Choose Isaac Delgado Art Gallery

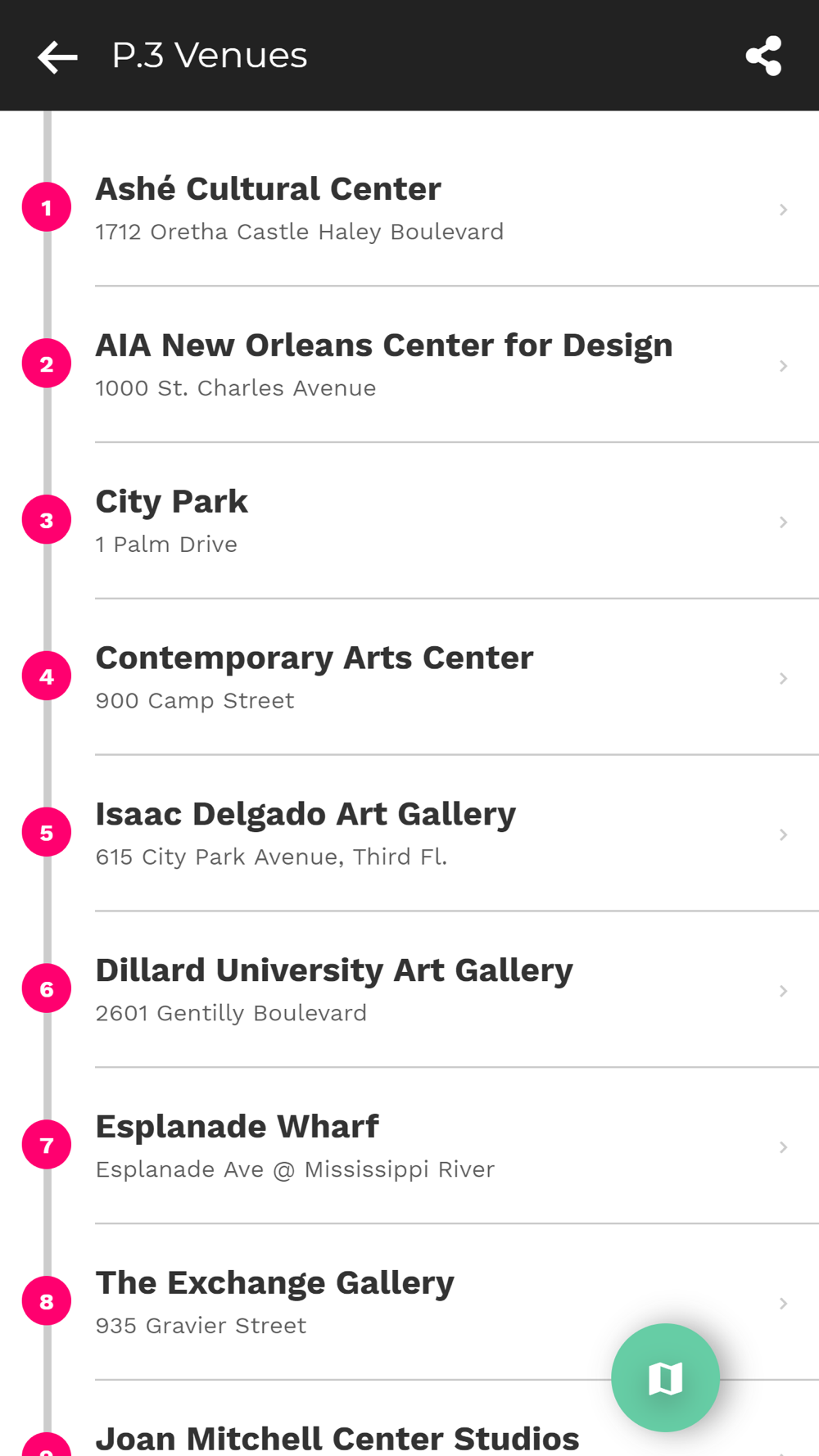409,834
